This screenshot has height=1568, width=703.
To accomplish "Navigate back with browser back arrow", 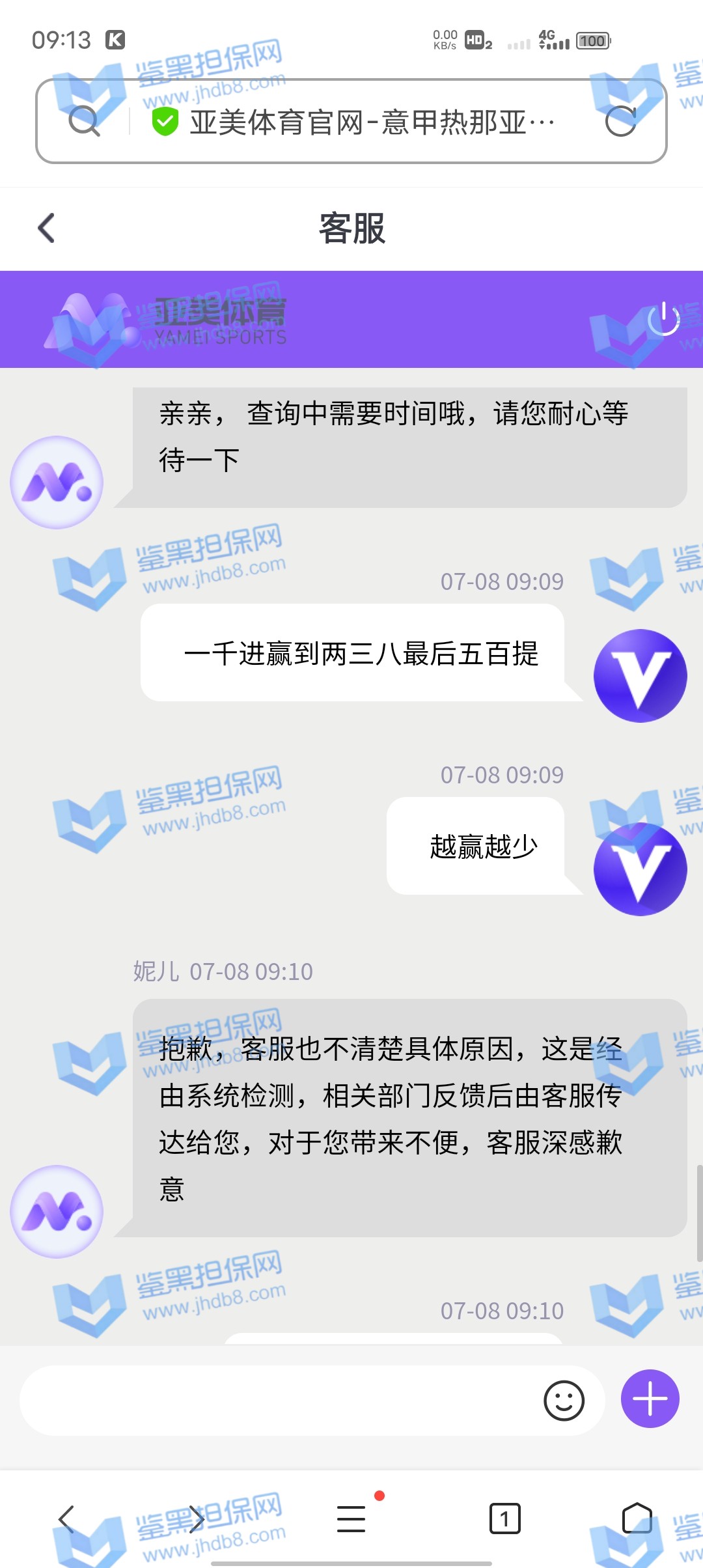I will click(66, 1519).
